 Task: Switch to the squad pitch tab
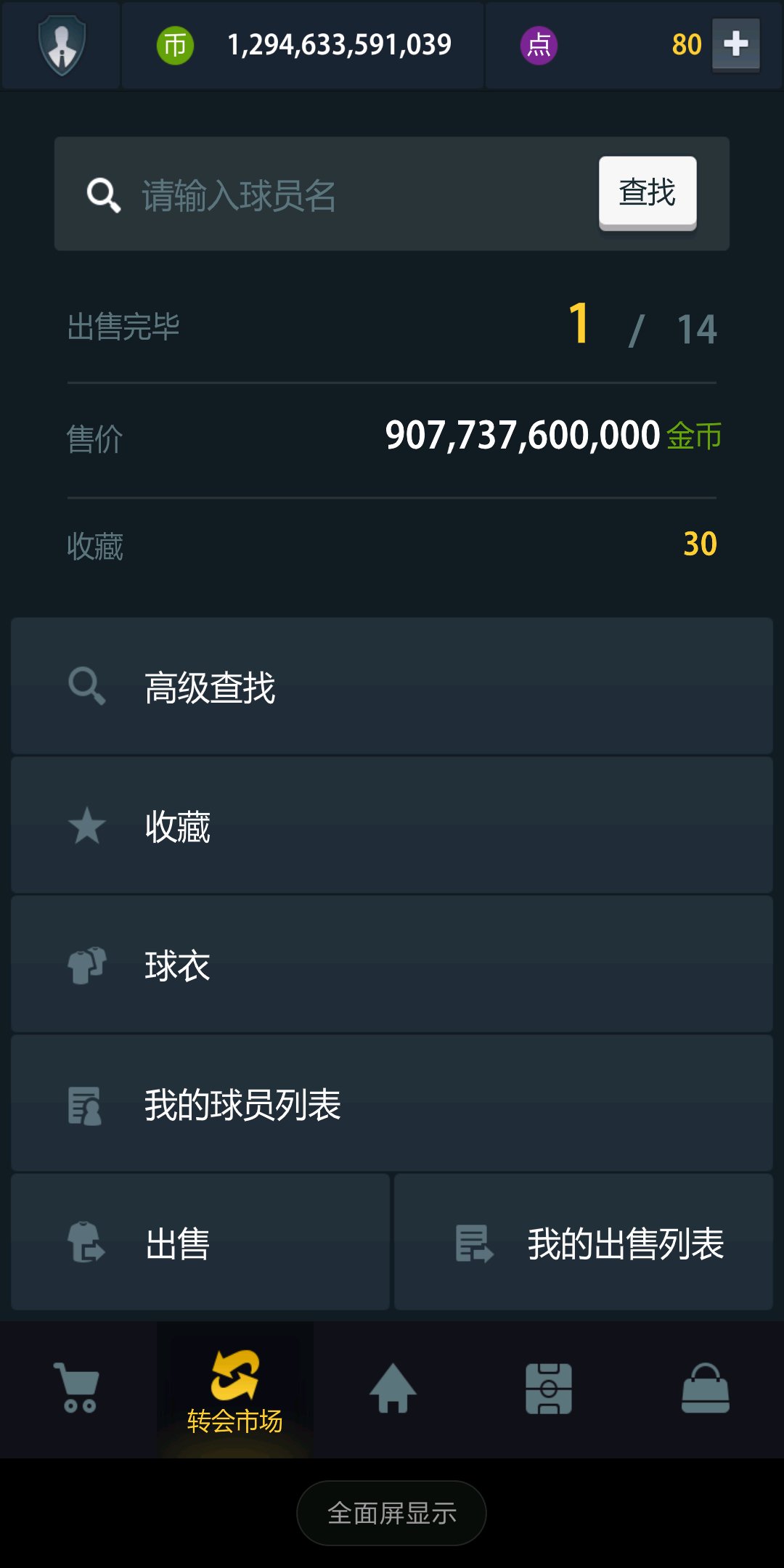[x=549, y=1389]
